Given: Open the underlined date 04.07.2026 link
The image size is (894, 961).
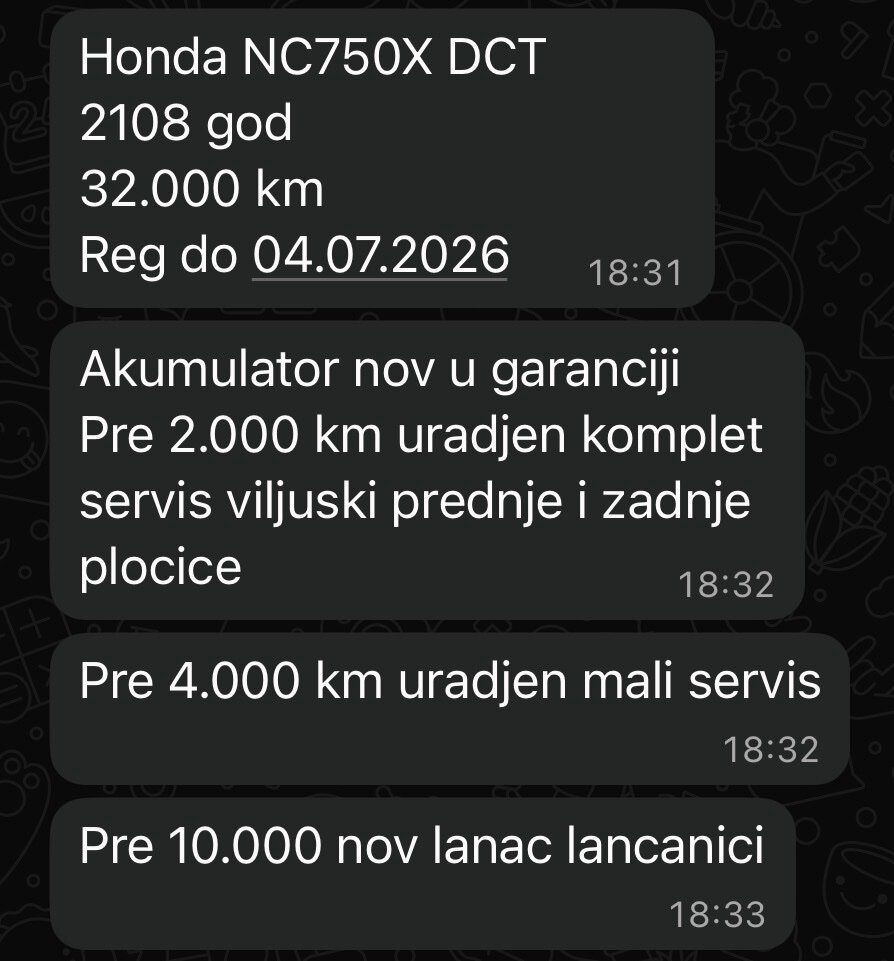Looking at the screenshot, I should point(380,255).
